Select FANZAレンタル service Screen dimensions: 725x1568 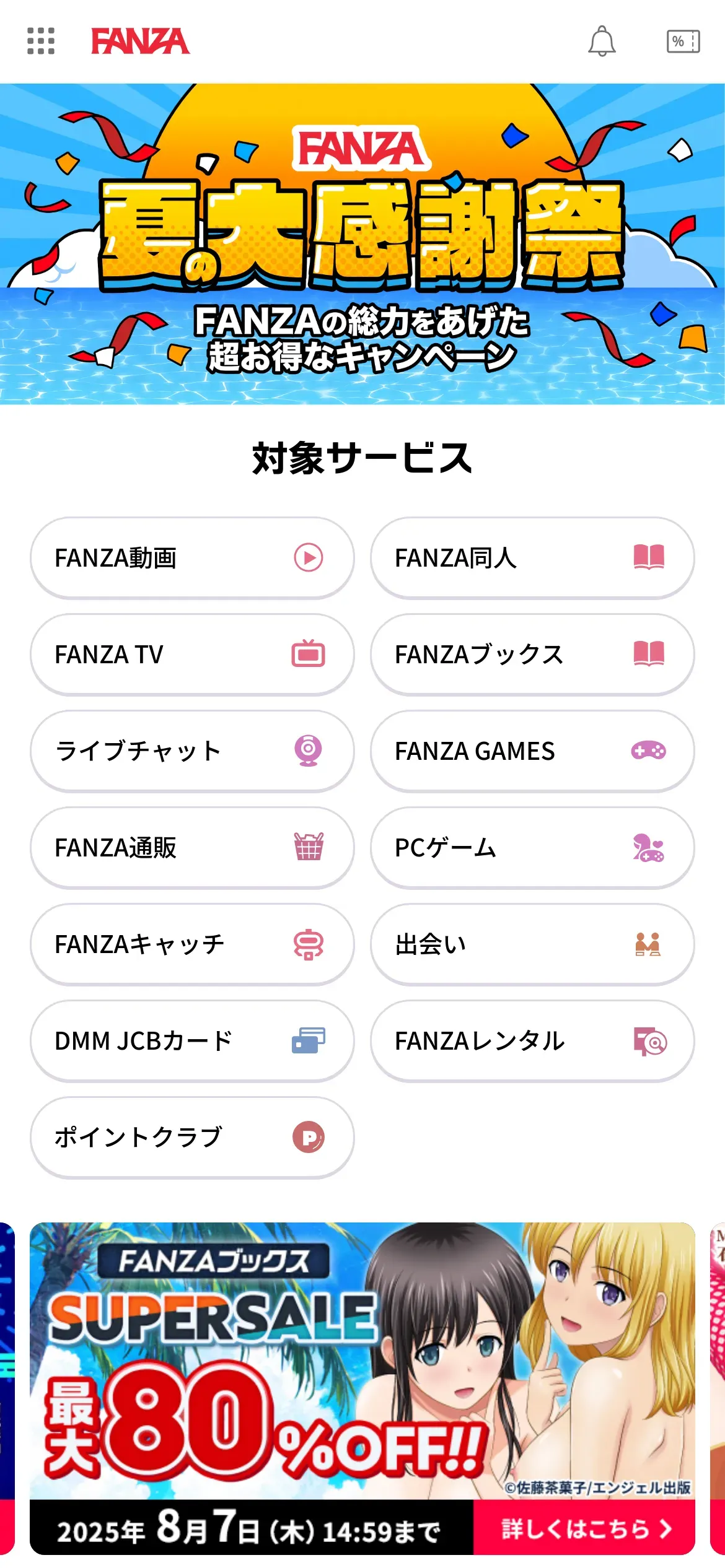pos(532,1040)
